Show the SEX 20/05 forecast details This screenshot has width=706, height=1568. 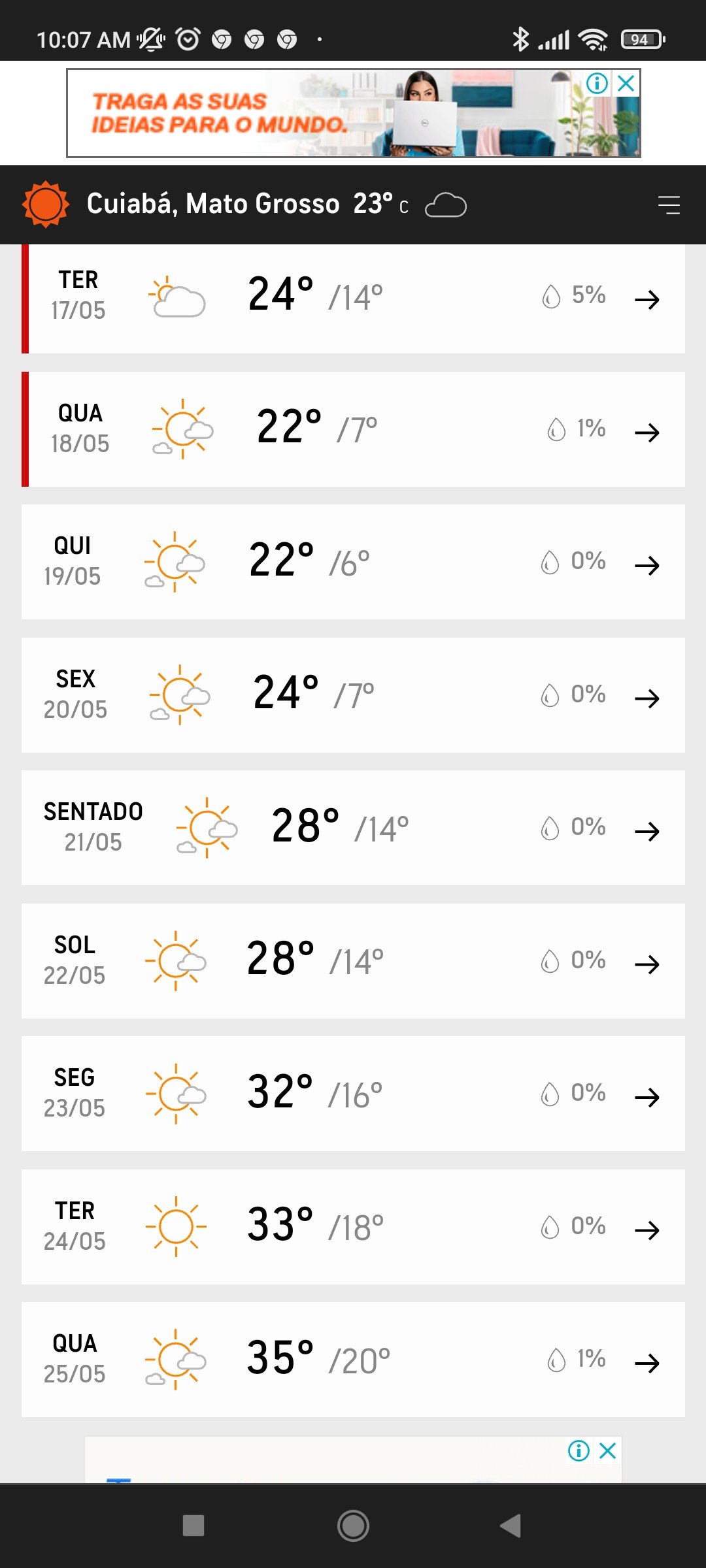tap(353, 695)
